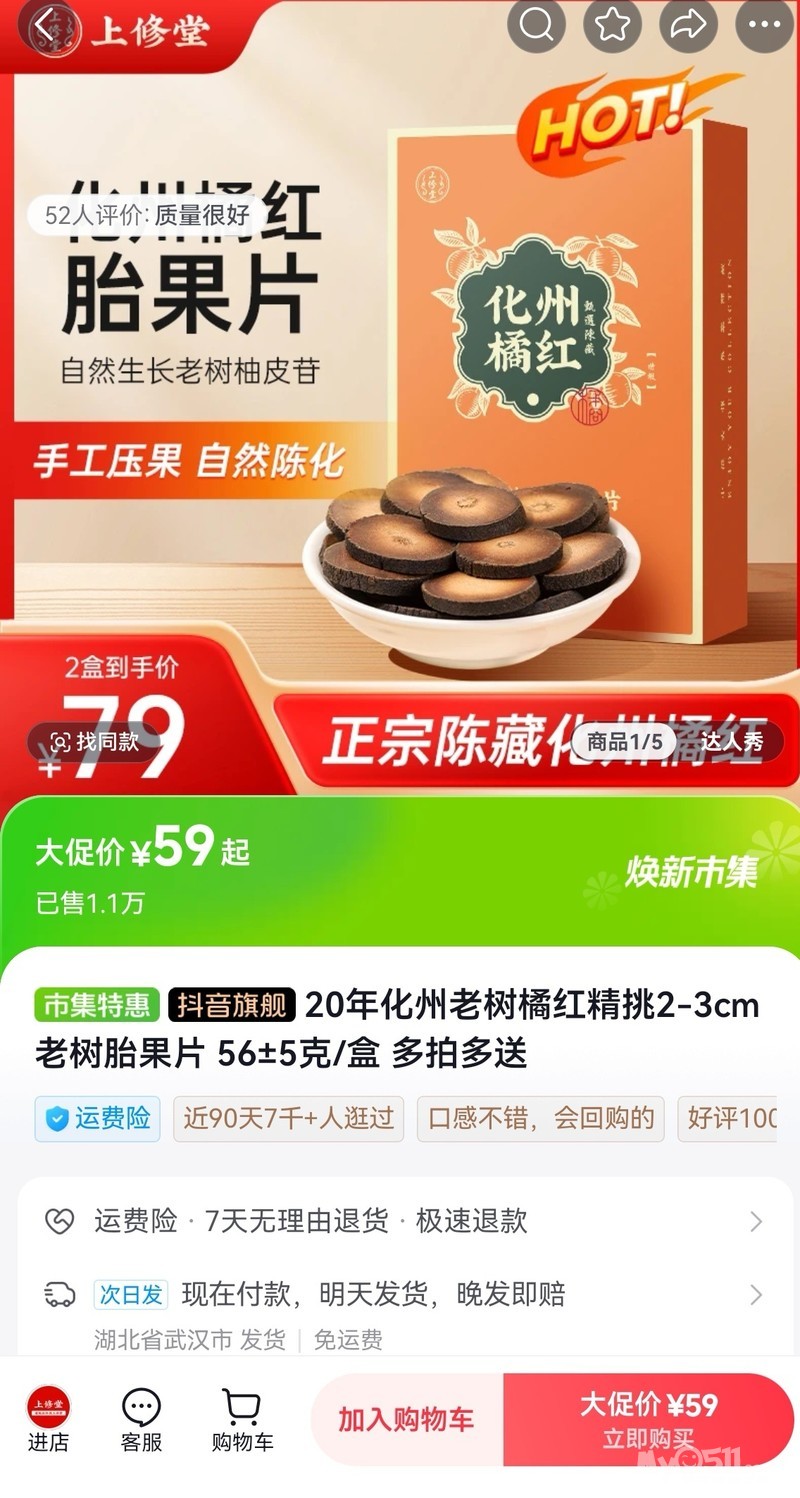Open the 购物车 shopping cart

point(242,1419)
